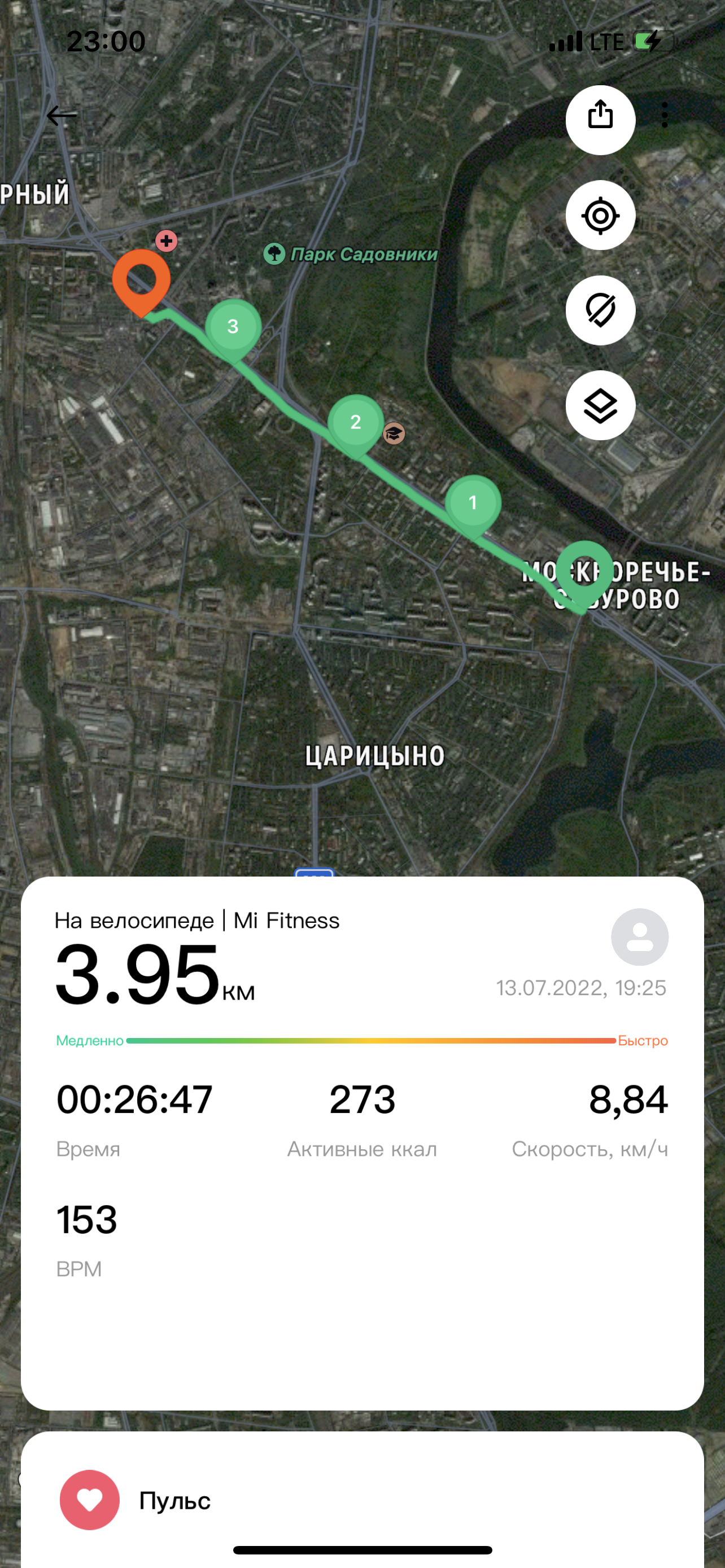Open the Пульс heart rate section
Viewport: 725px width, 1568px height.
tap(175, 1500)
